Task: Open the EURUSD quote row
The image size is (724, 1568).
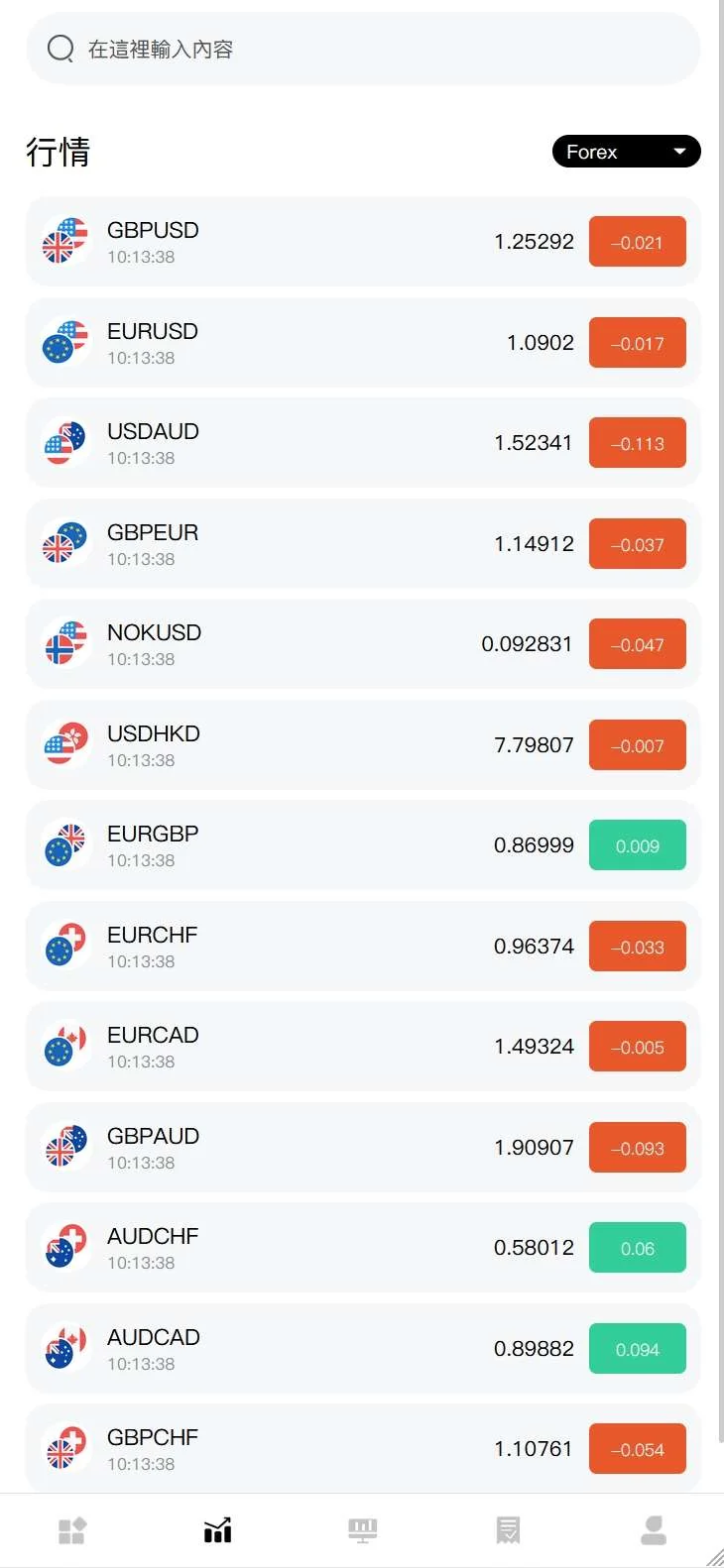Action: 363,343
